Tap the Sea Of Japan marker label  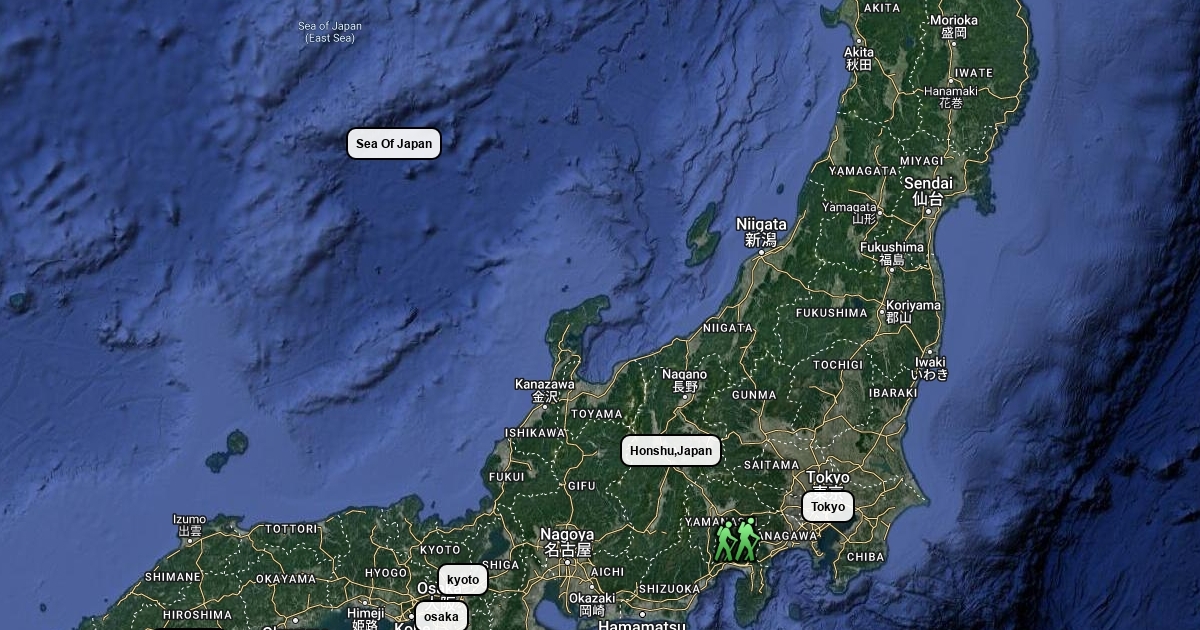tap(394, 144)
